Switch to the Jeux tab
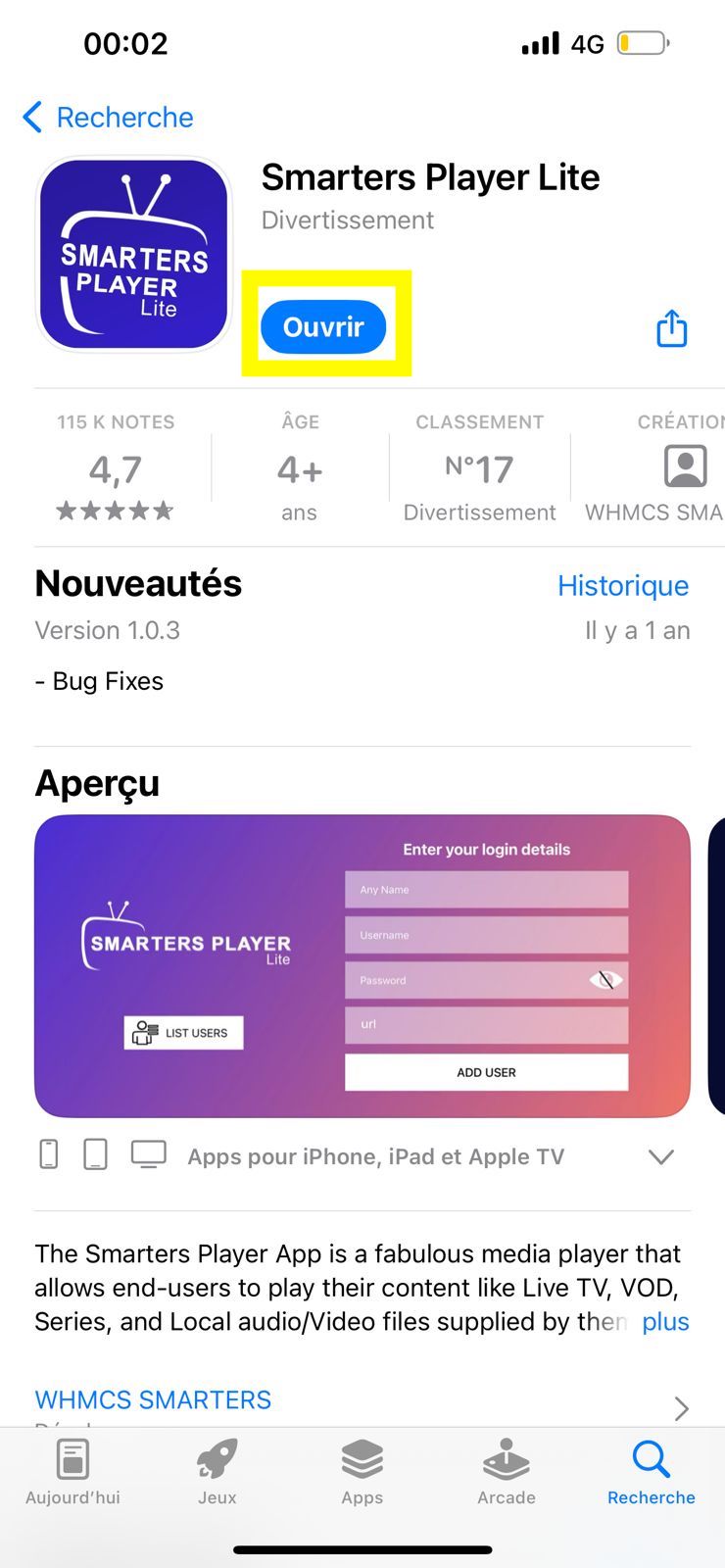 (217, 1472)
